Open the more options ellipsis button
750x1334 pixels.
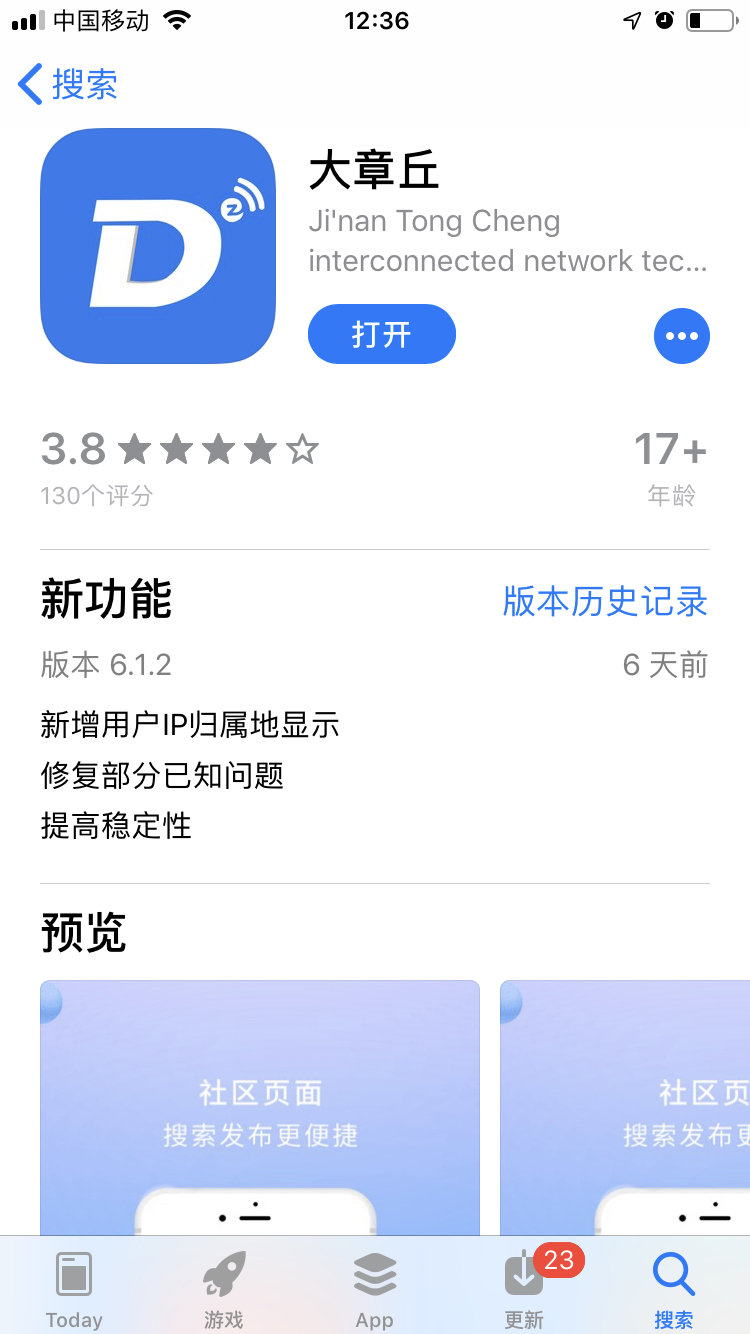pos(681,336)
